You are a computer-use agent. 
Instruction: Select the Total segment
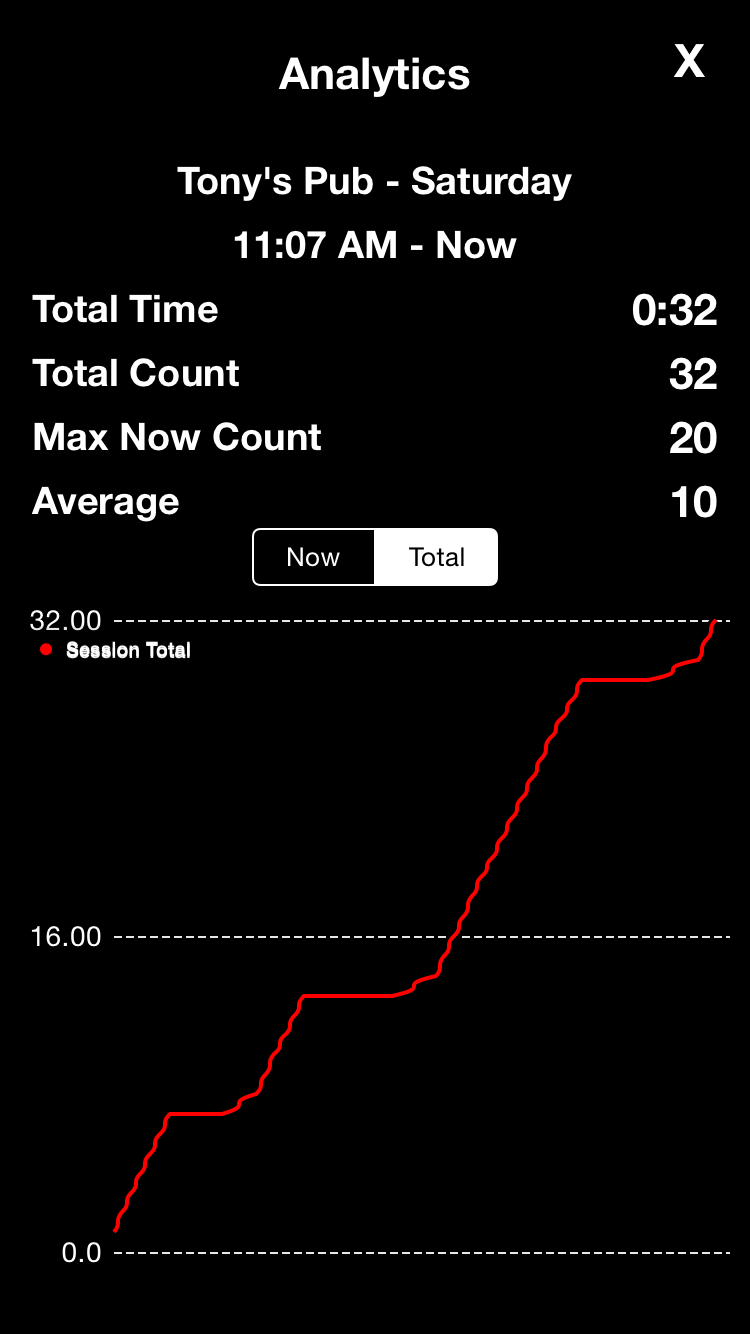click(x=436, y=557)
